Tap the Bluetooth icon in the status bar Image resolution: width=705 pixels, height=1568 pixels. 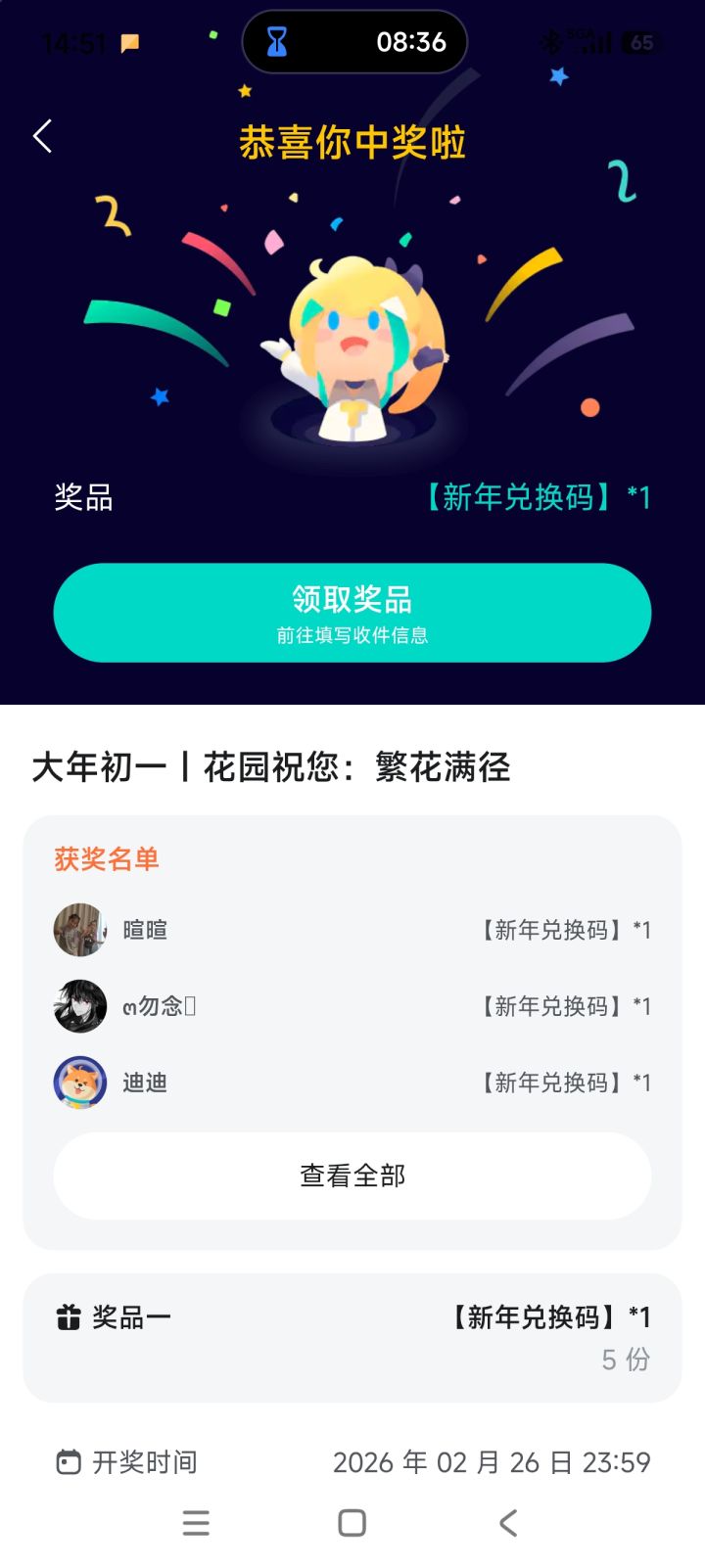click(549, 42)
